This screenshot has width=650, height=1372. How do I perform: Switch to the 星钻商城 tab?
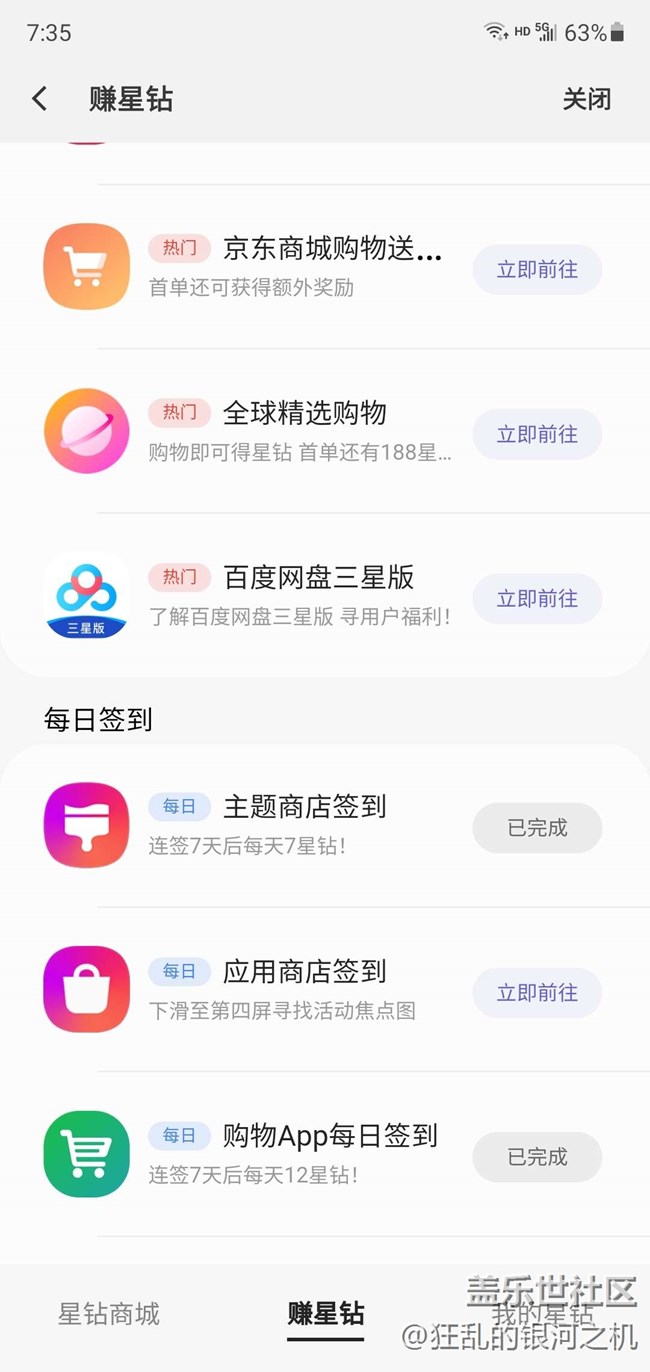pos(109,1314)
